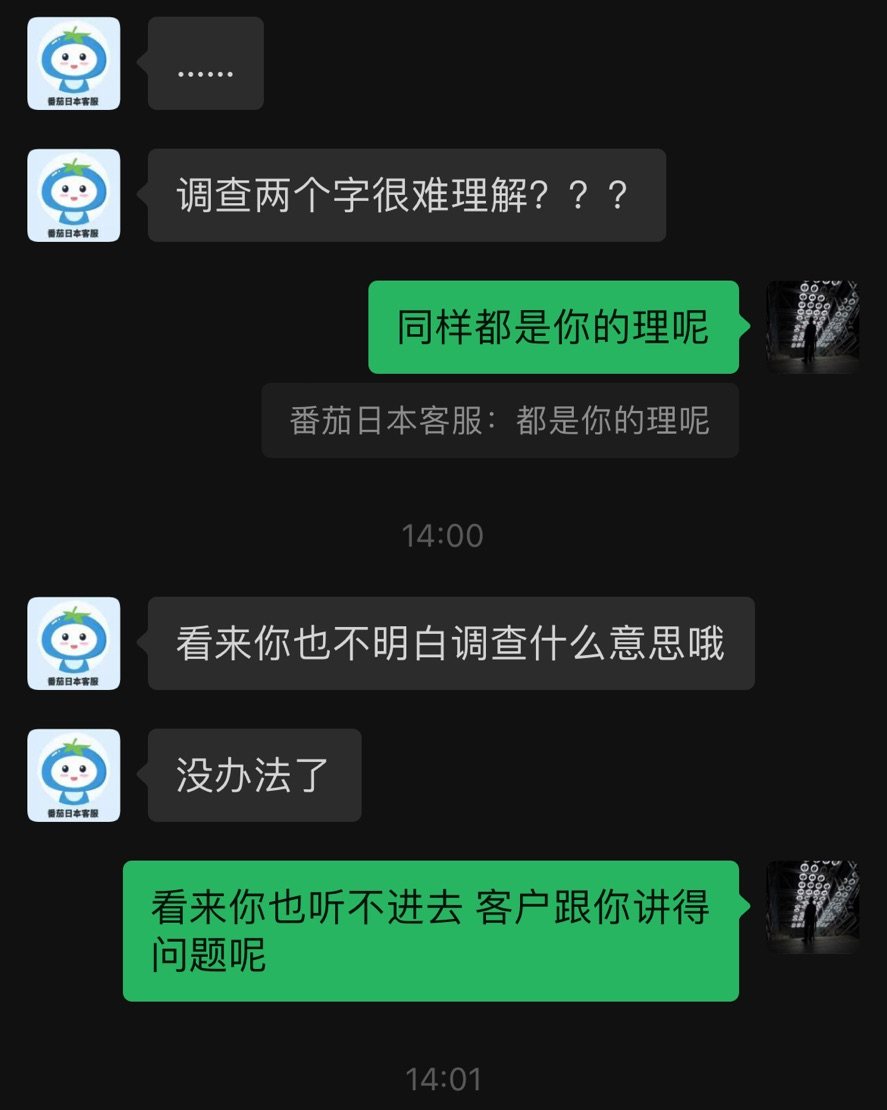The height and width of the screenshot is (1110, 887).
Task: Click the long green message about 客户跟你讲得问题
Action: (430, 931)
